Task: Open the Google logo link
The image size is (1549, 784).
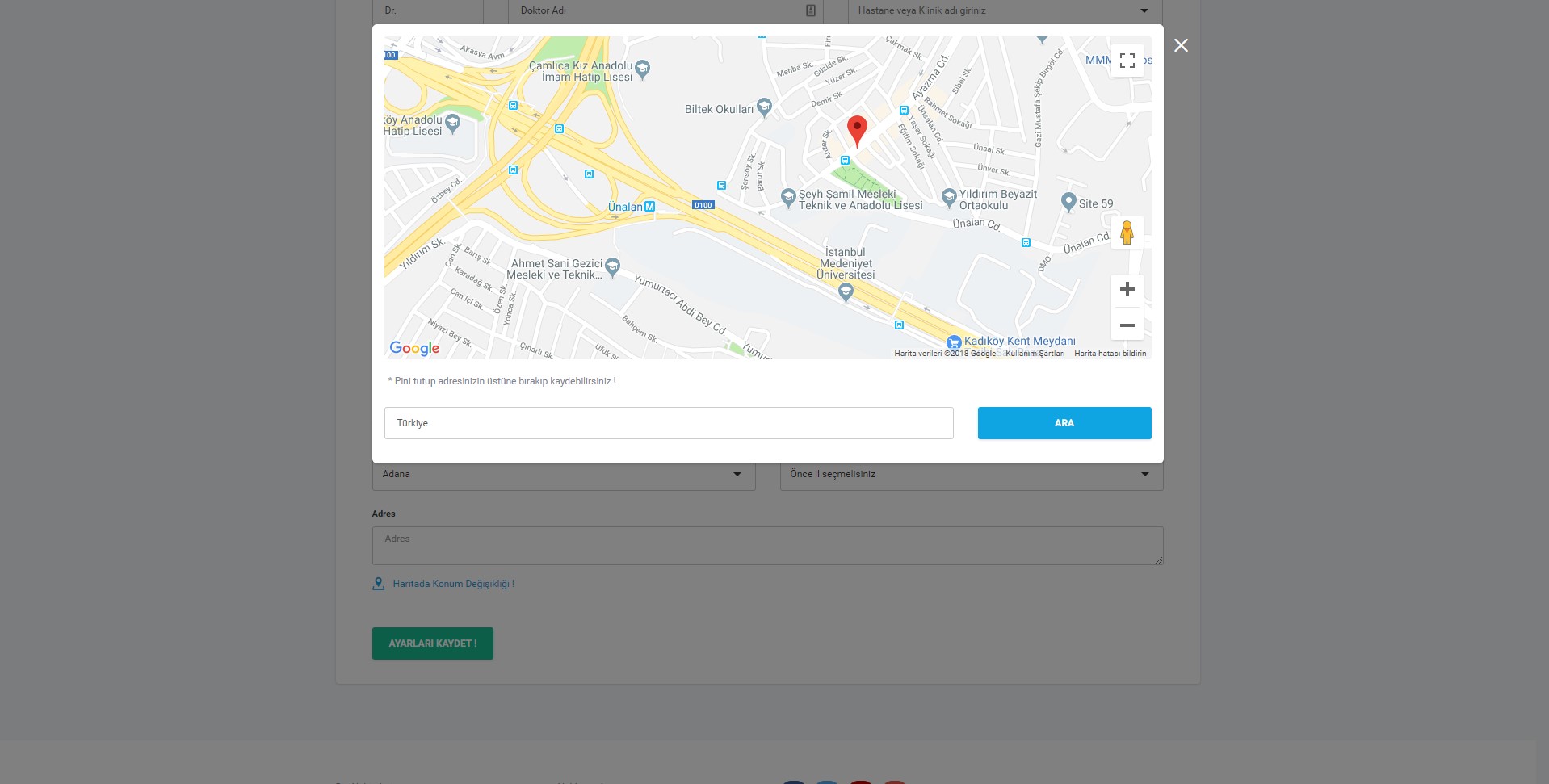Action: point(414,348)
